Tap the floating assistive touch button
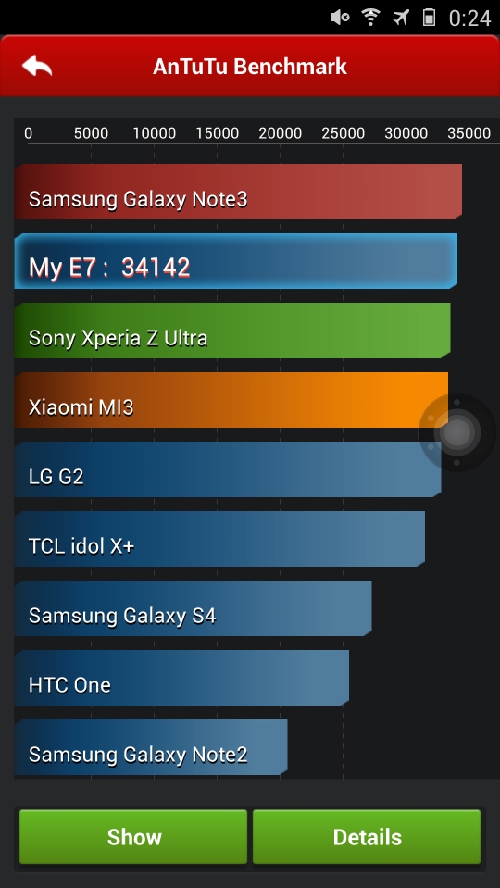The image size is (500, 888). (457, 433)
